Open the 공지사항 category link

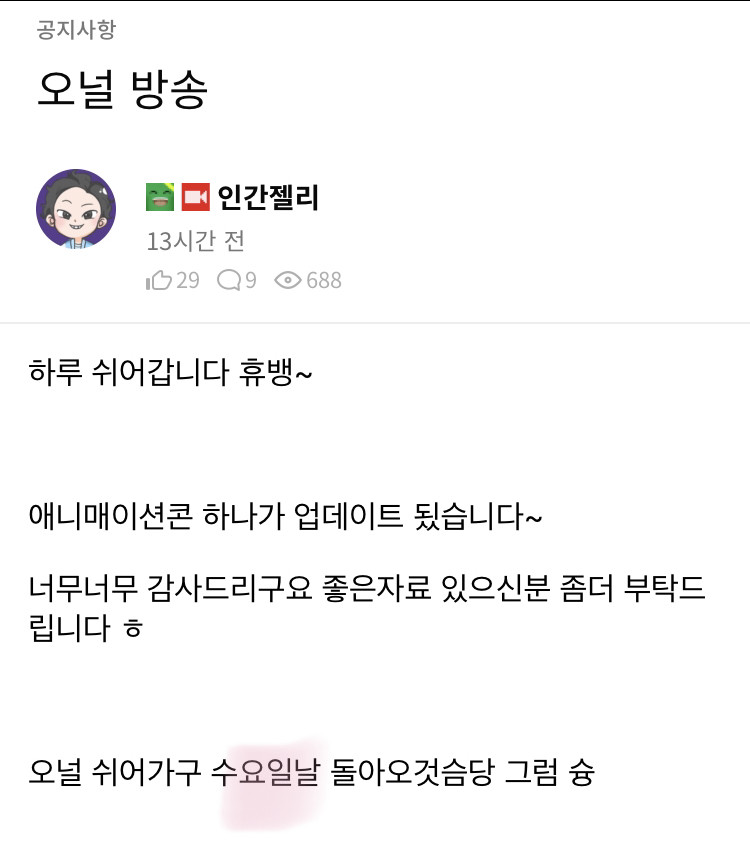point(76,30)
